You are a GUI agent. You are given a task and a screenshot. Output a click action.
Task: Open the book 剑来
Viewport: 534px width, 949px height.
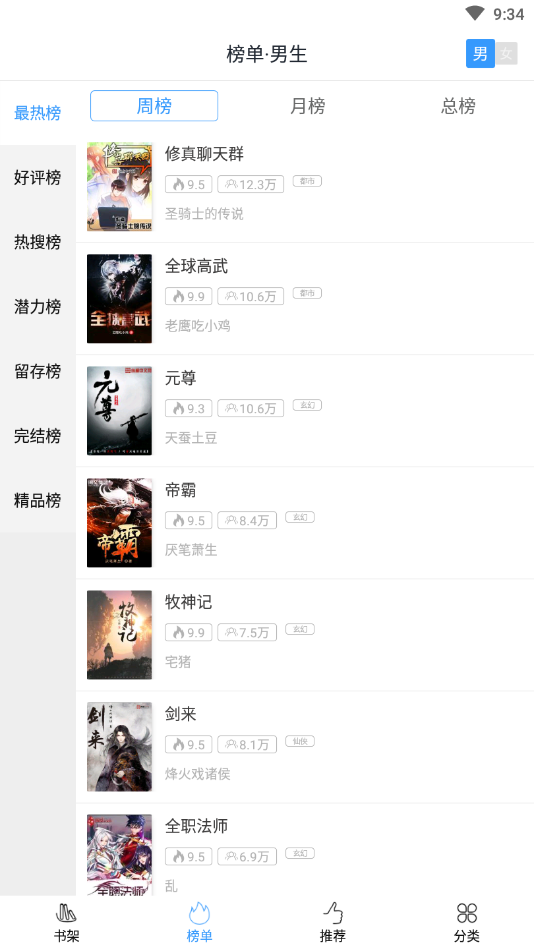click(x=305, y=746)
